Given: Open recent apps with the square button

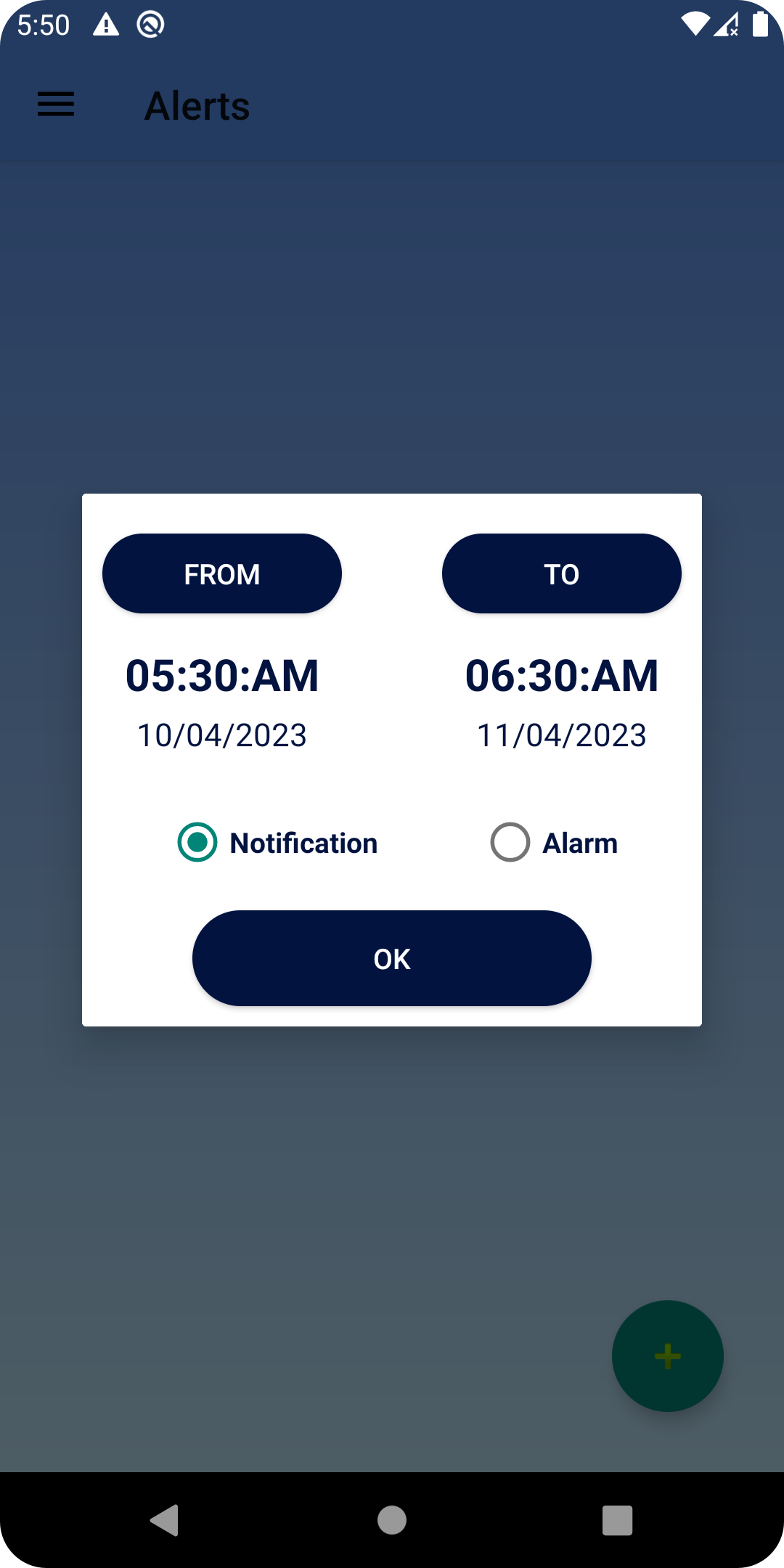Looking at the screenshot, I should pos(617,1522).
